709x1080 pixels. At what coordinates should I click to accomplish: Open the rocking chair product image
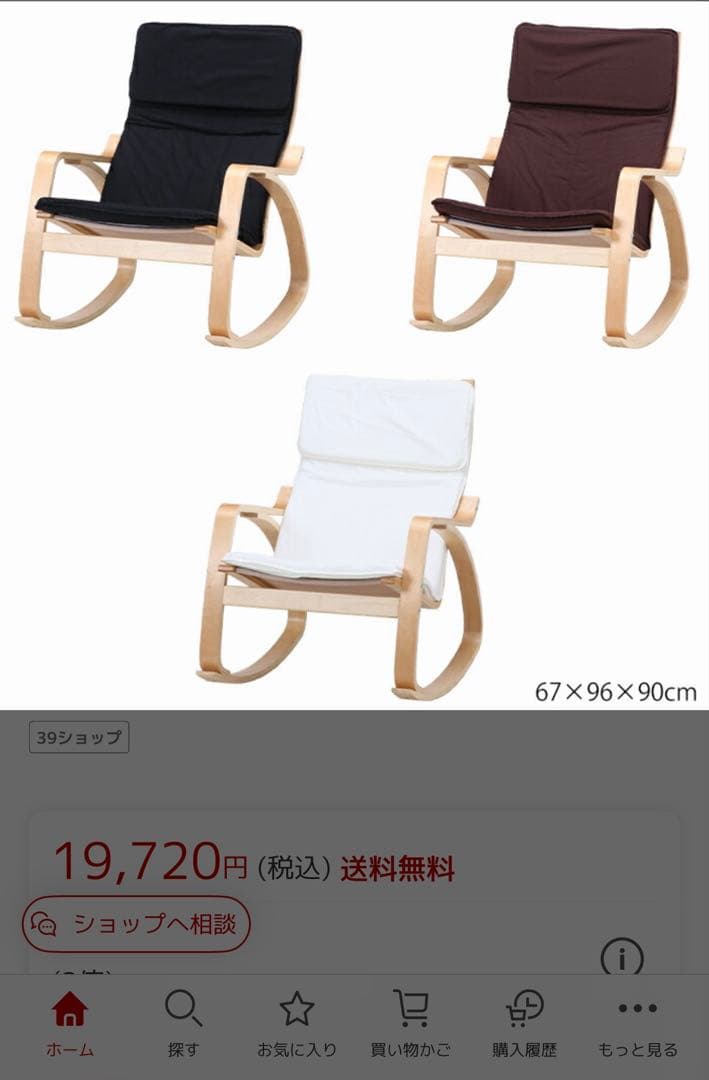click(x=354, y=355)
